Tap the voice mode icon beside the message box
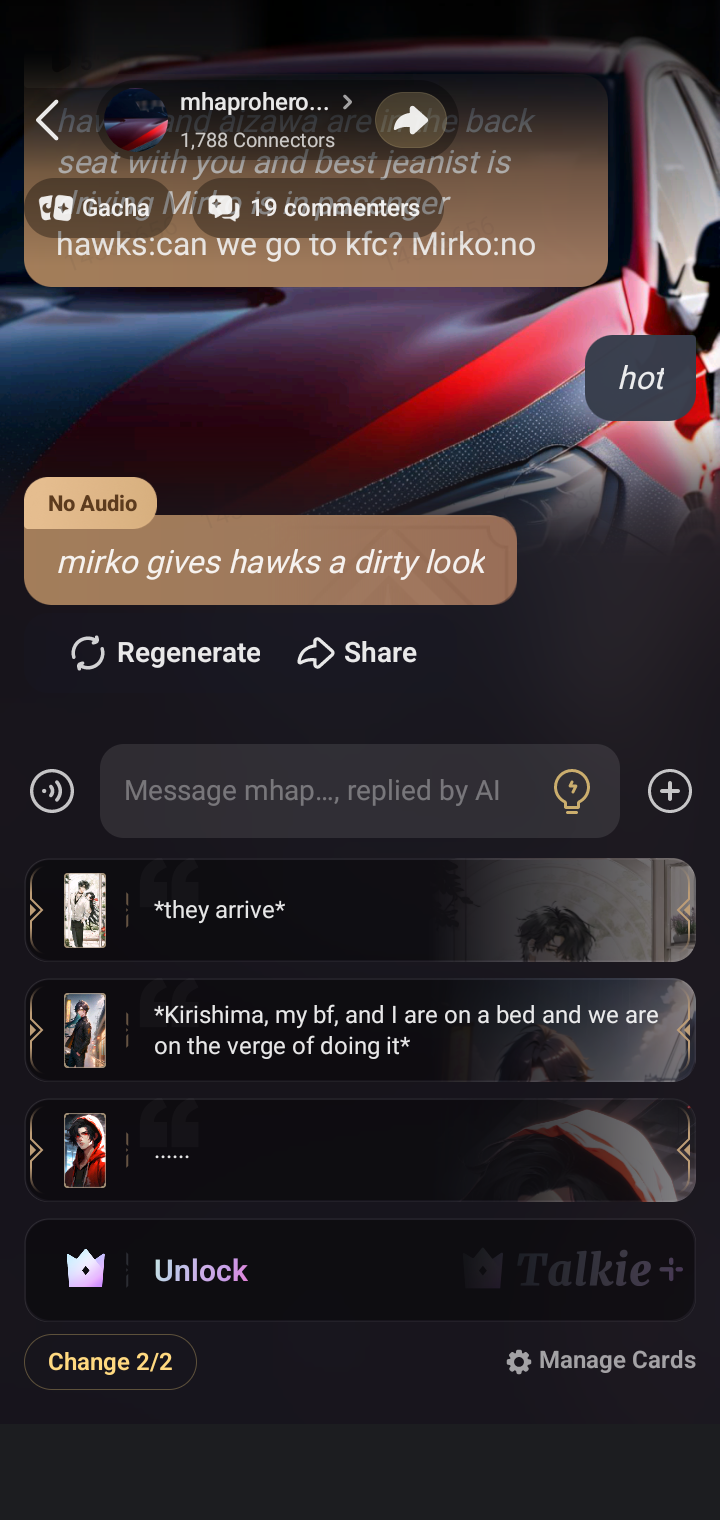The width and height of the screenshot is (720, 1520). [52, 792]
